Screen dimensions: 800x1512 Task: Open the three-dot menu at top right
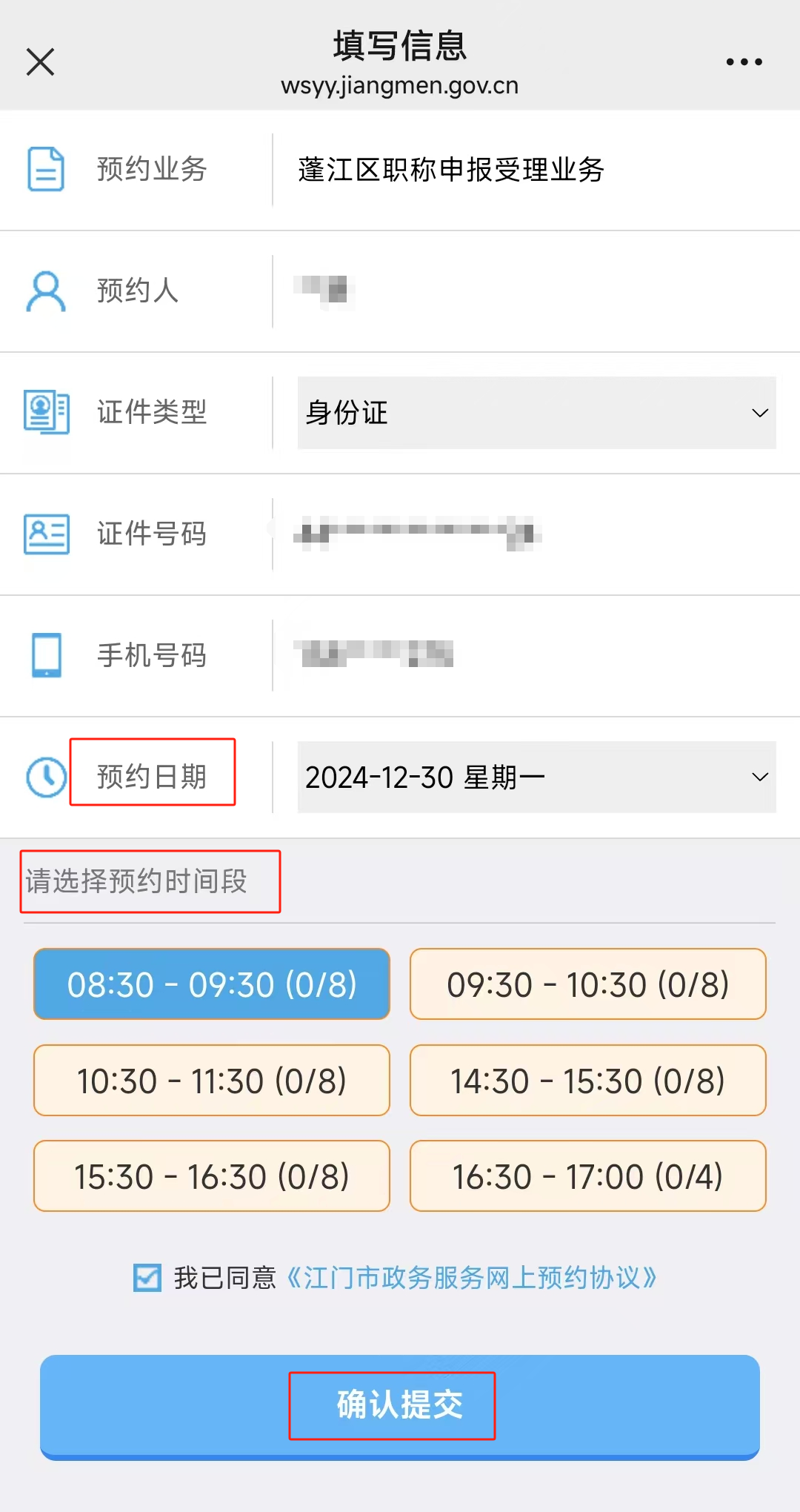[743, 61]
